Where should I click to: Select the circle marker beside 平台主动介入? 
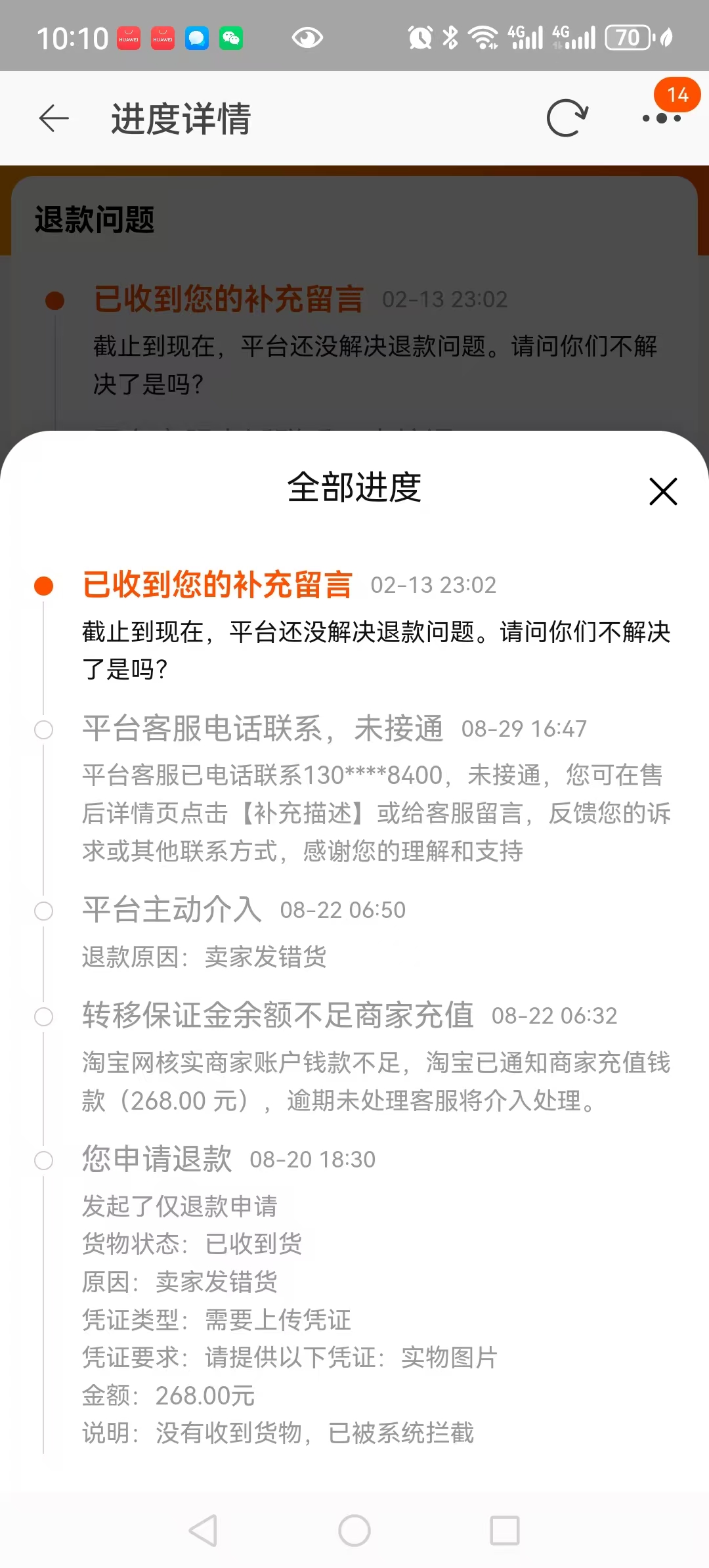44,909
